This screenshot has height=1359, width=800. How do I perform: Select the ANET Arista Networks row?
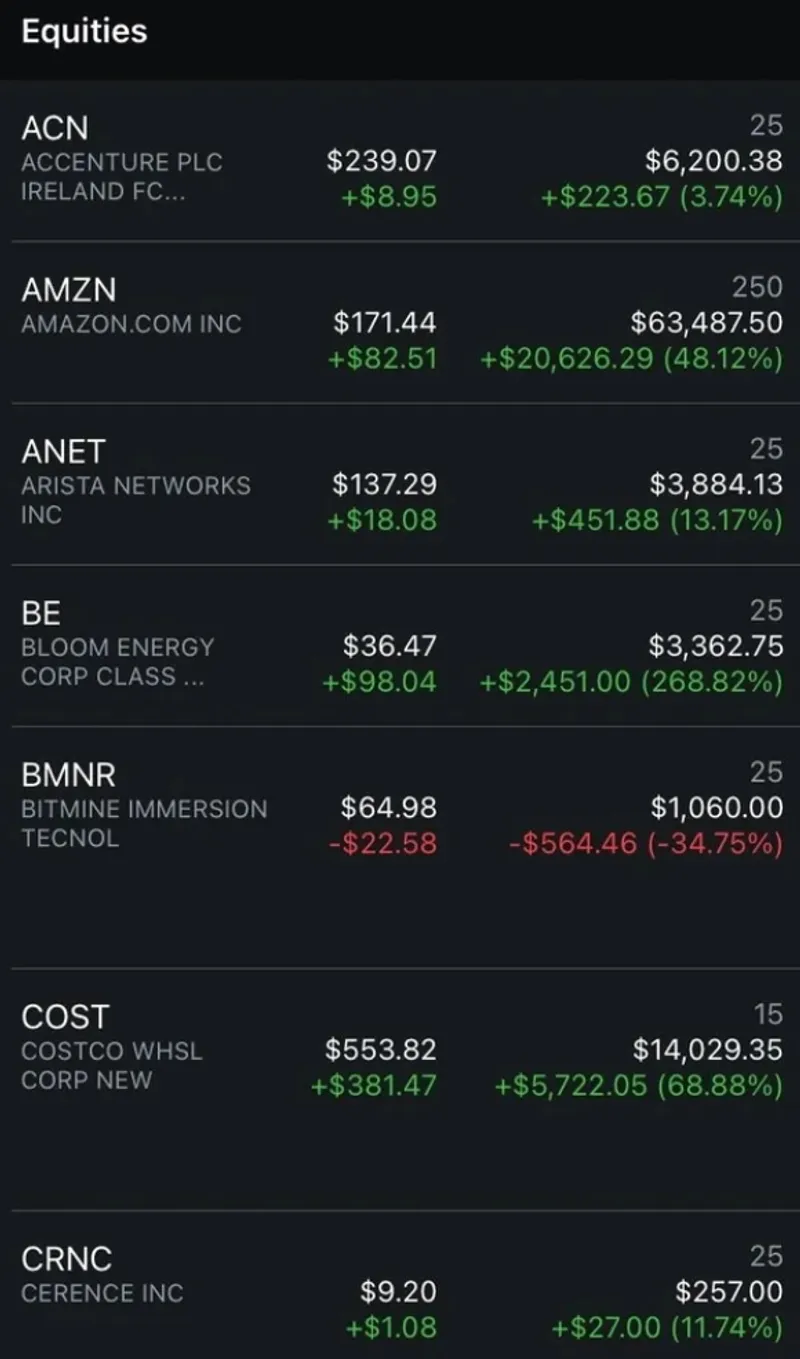point(400,484)
